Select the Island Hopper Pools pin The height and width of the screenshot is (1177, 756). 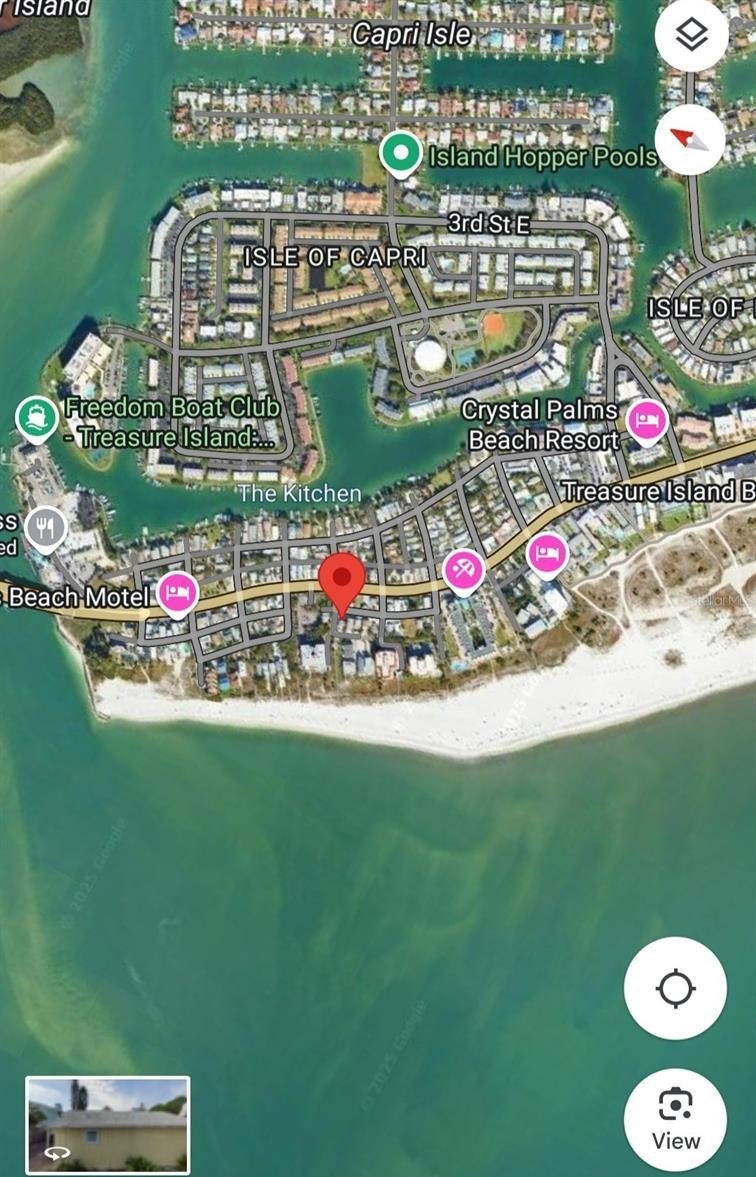coord(400,154)
